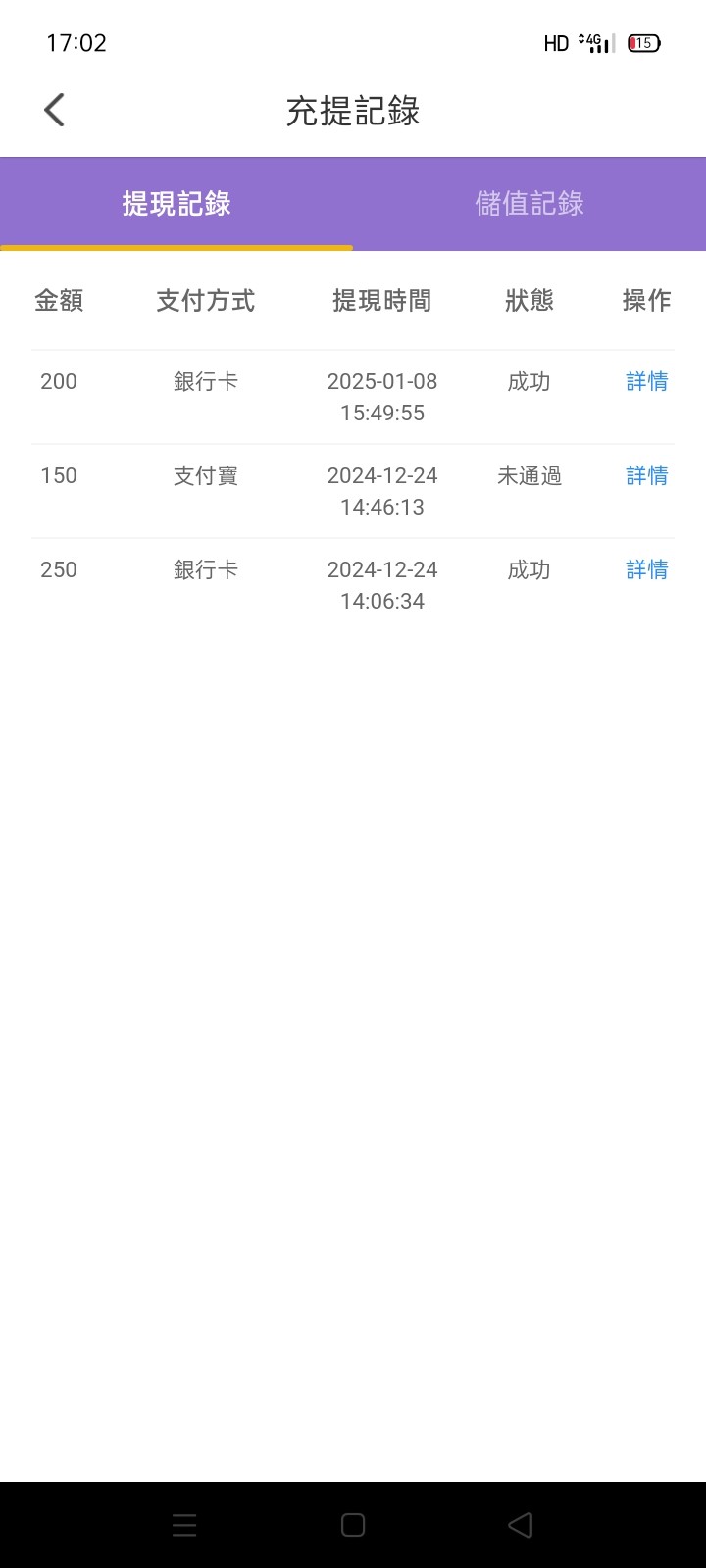Open the system recent apps menu
Image resolution: width=706 pixels, height=1568 pixels.
[x=184, y=1525]
